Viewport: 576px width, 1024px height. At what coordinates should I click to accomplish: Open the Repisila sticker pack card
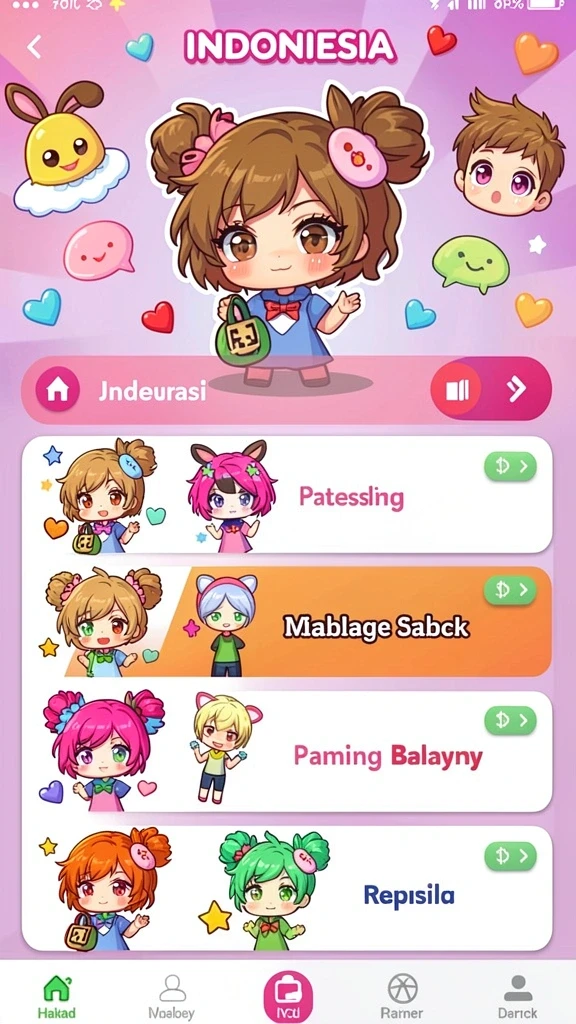287,888
